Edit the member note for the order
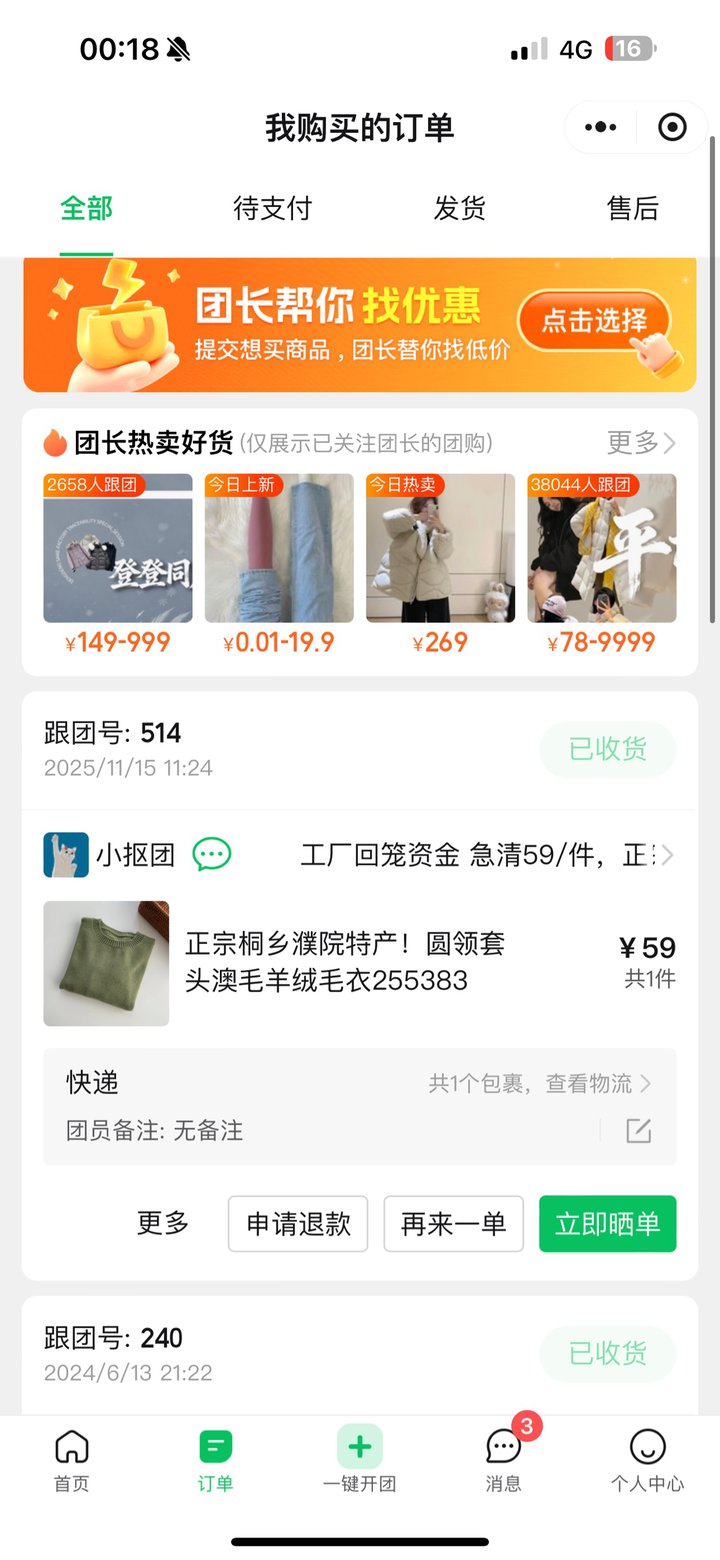Screen dimensions: 720x1560 638,1131
